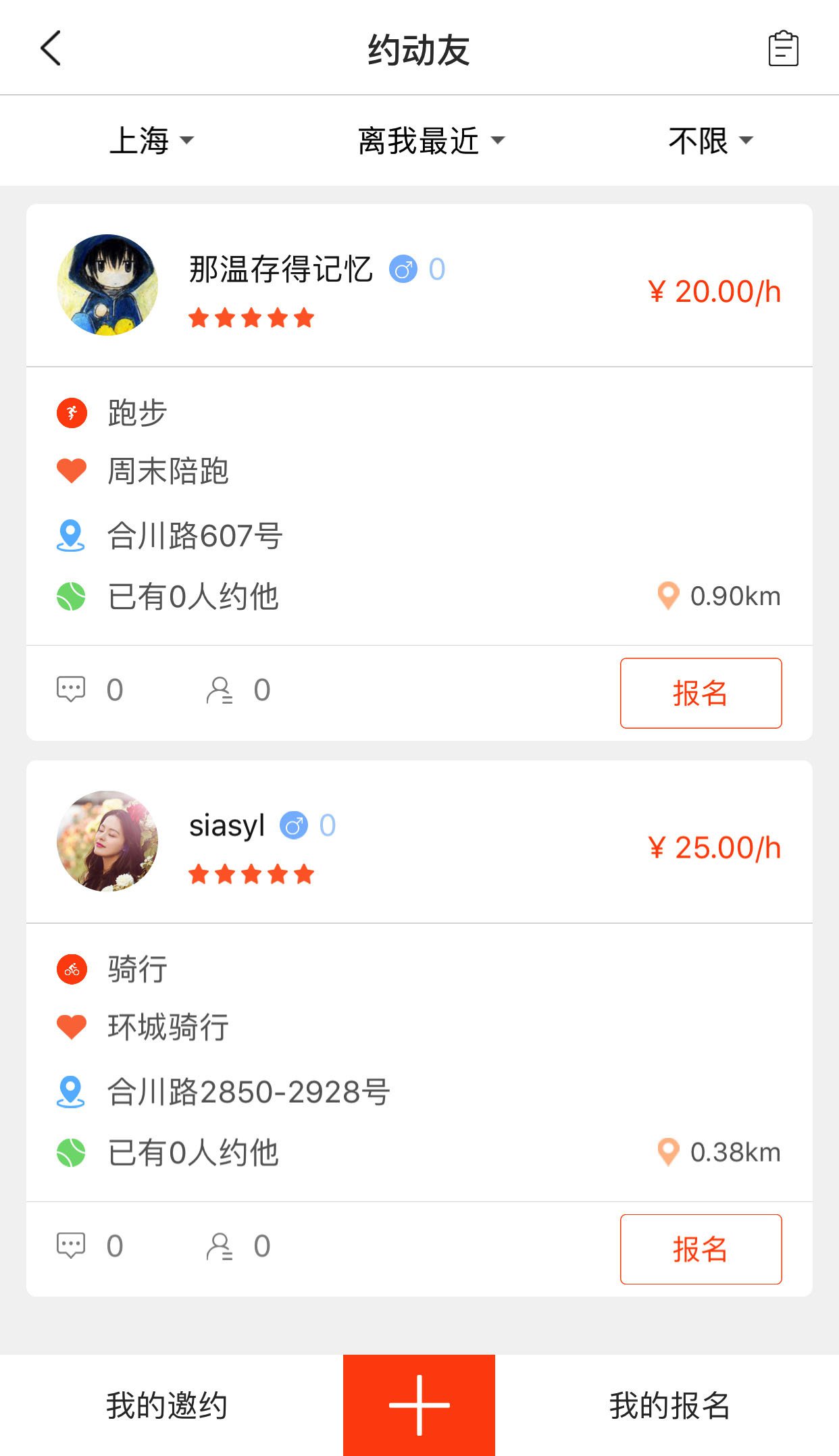This screenshot has width=839, height=1456.
Task: Tap the orange distance pin showing 0.38km
Action: click(668, 1152)
